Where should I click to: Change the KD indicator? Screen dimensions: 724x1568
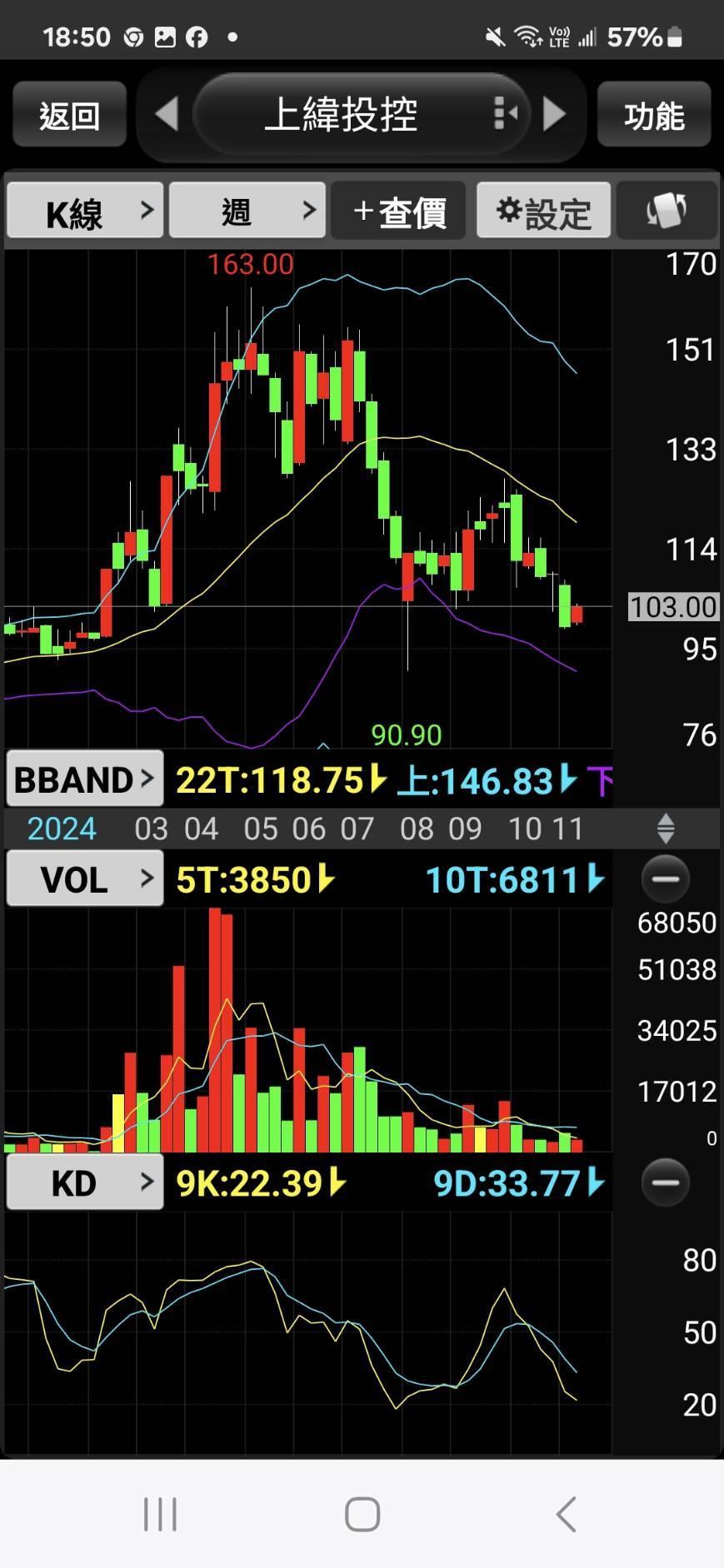click(x=85, y=1182)
